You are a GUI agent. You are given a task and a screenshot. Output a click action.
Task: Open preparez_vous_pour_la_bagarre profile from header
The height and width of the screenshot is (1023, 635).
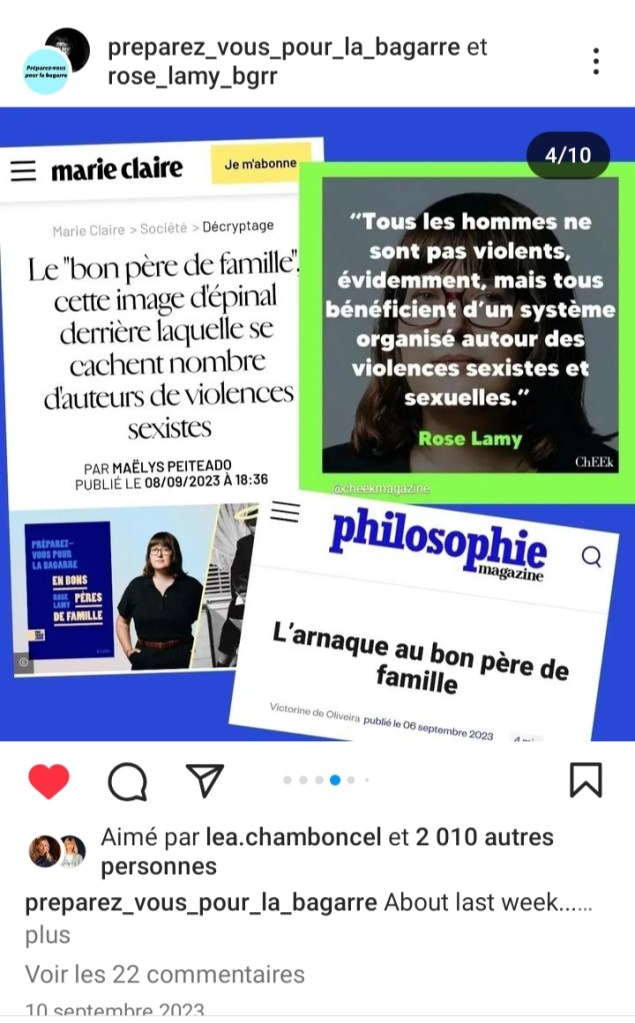[283, 46]
